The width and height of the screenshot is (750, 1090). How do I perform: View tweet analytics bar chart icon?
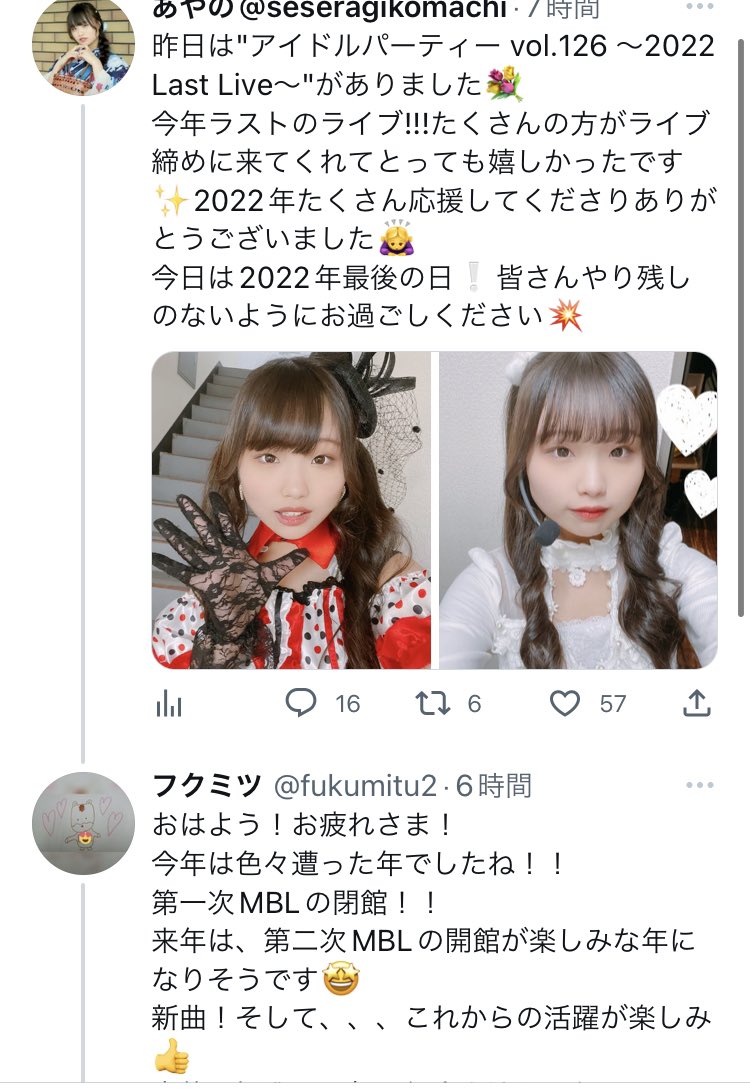pos(169,705)
